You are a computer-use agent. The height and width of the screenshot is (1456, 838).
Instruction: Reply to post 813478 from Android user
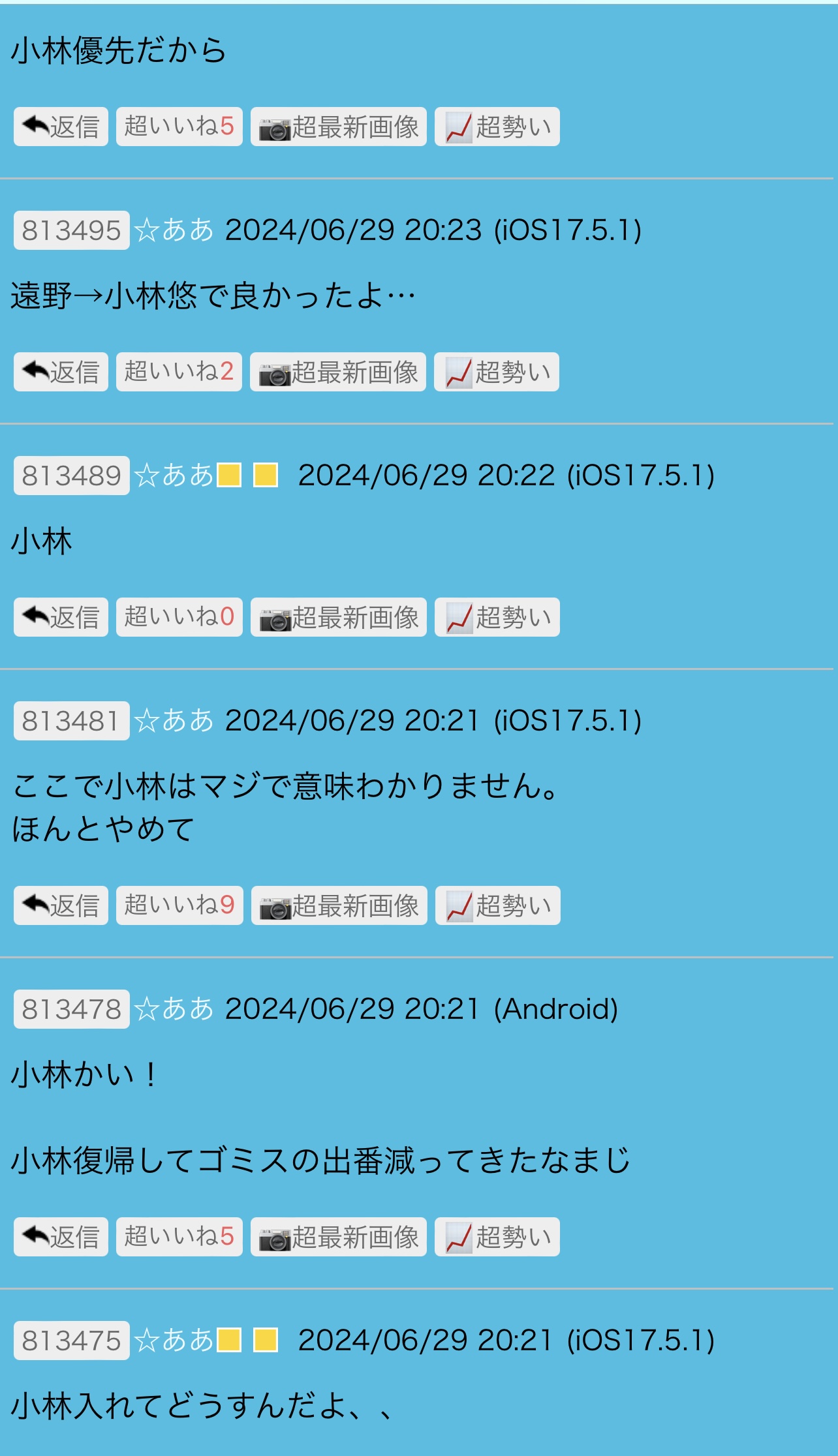pyautogui.click(x=61, y=1237)
